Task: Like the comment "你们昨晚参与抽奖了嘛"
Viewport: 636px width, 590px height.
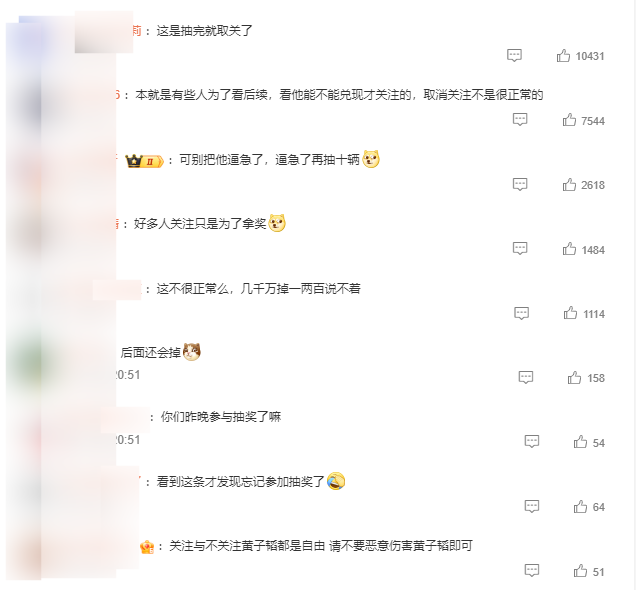Action: coord(580,442)
